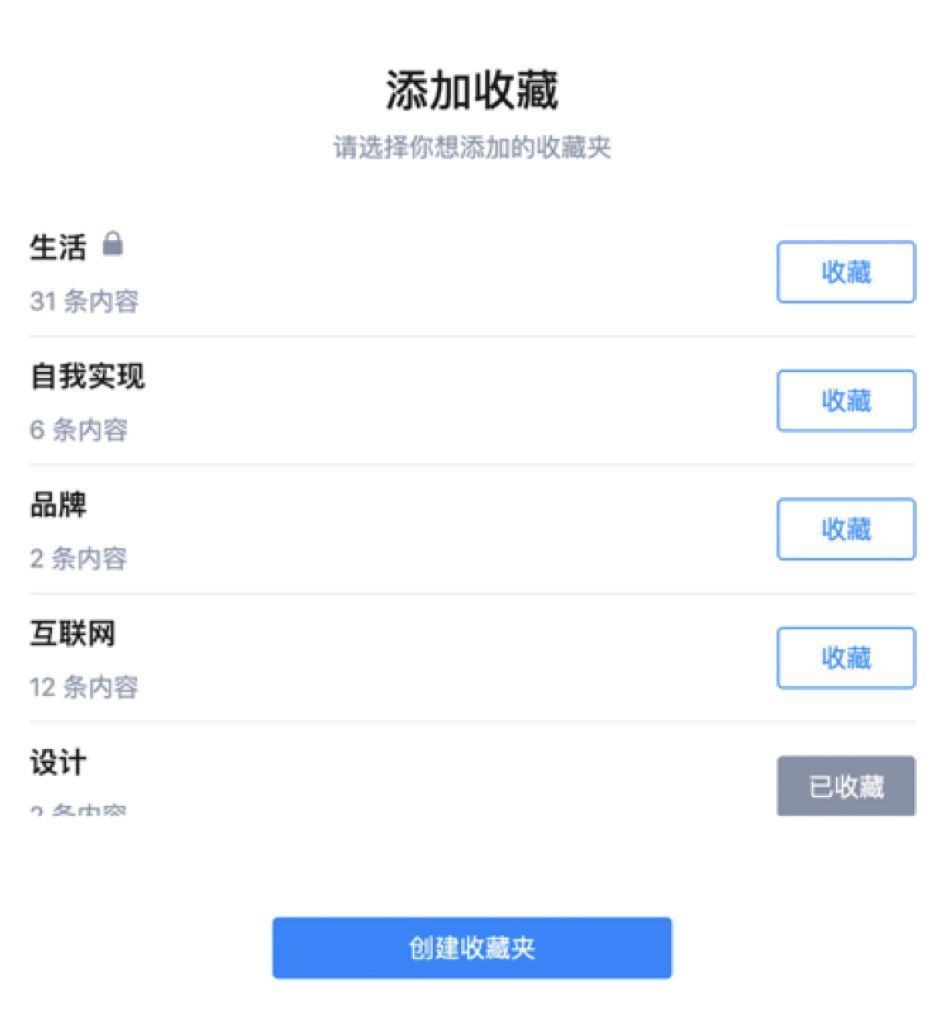The height and width of the screenshot is (1024, 942).
Task: Create a new folder with 创建收藏夹
Action: (472, 948)
